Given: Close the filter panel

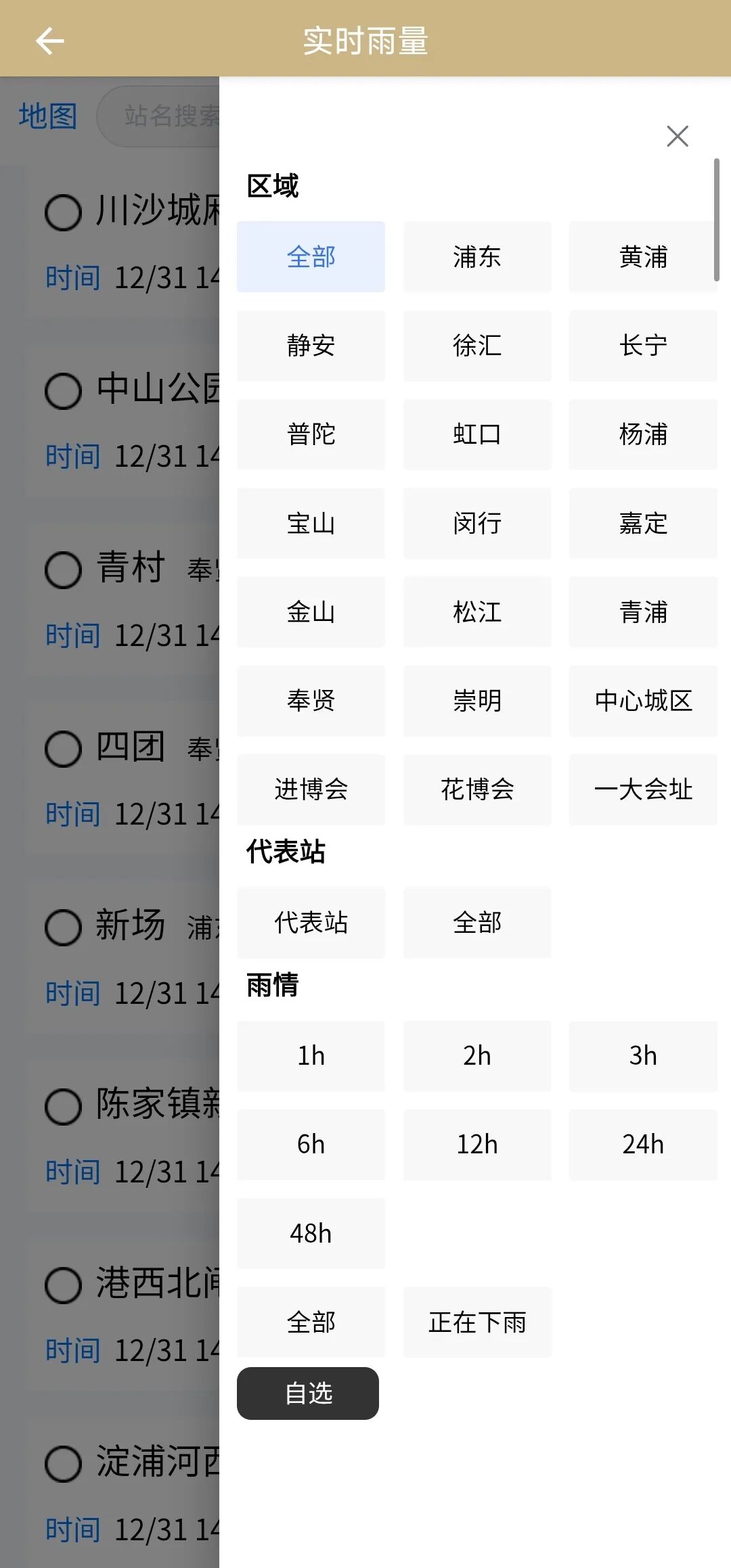Looking at the screenshot, I should 677,136.
